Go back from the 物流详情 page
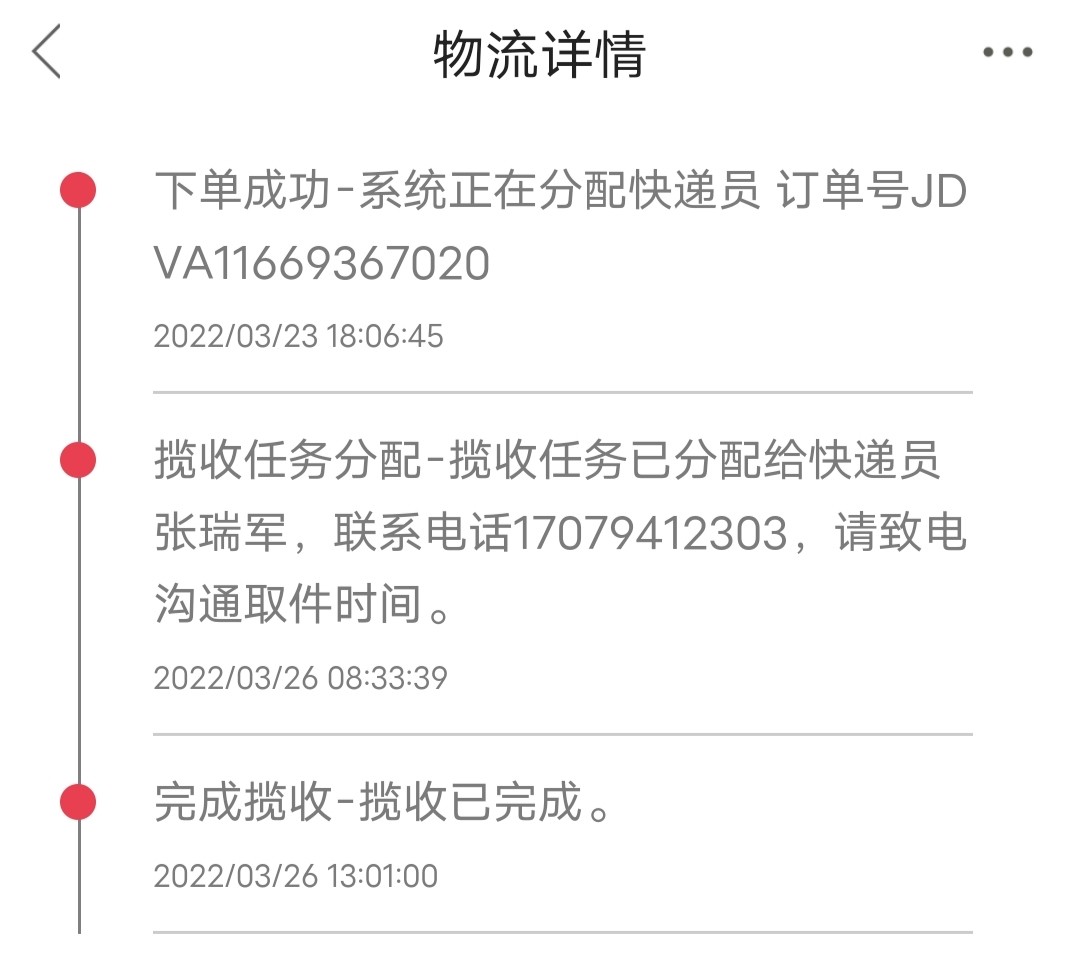 pos(47,52)
